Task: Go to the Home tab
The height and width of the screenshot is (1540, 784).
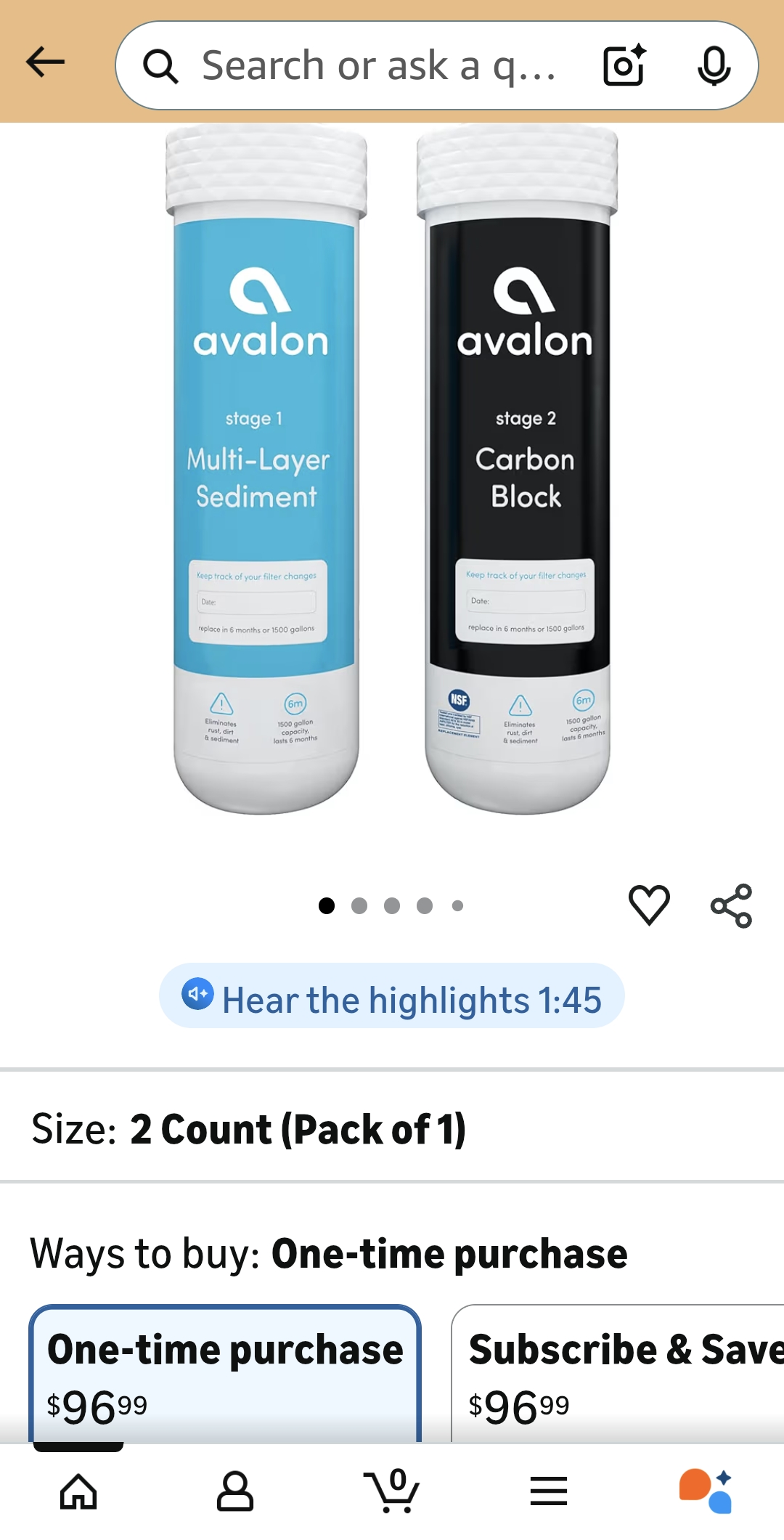Action: click(x=78, y=1492)
